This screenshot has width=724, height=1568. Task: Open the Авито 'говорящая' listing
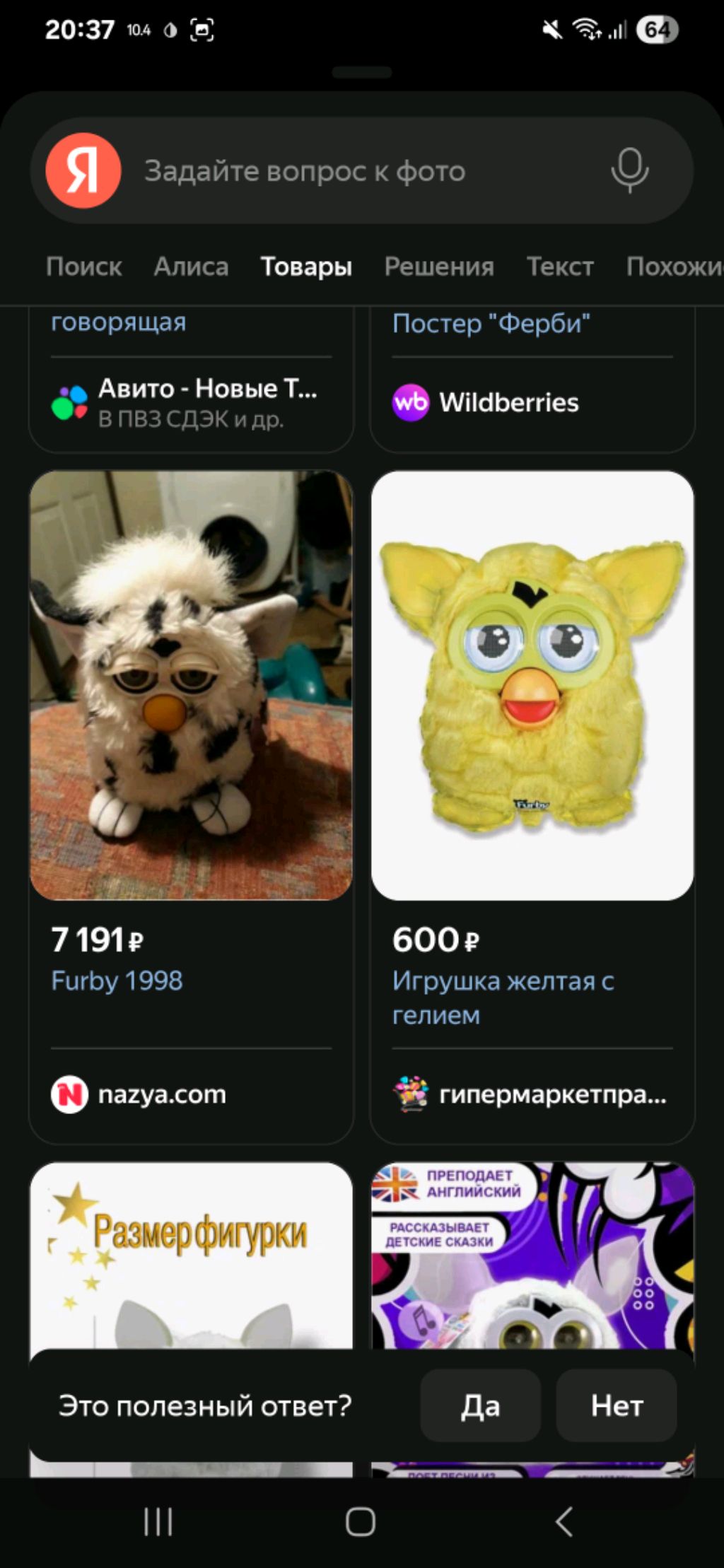[119, 322]
